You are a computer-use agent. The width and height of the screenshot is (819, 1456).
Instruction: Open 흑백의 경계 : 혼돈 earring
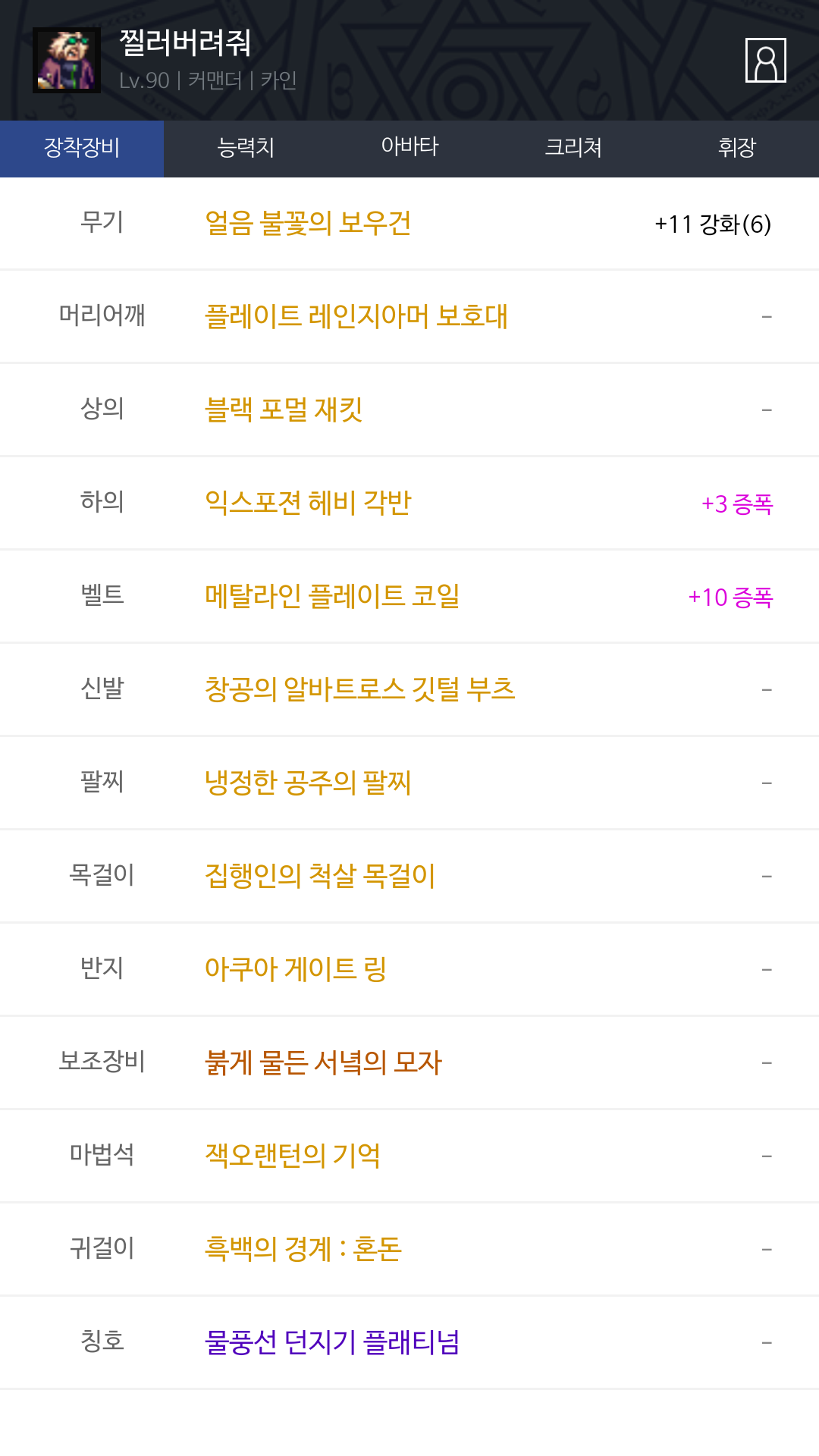coord(303,1249)
